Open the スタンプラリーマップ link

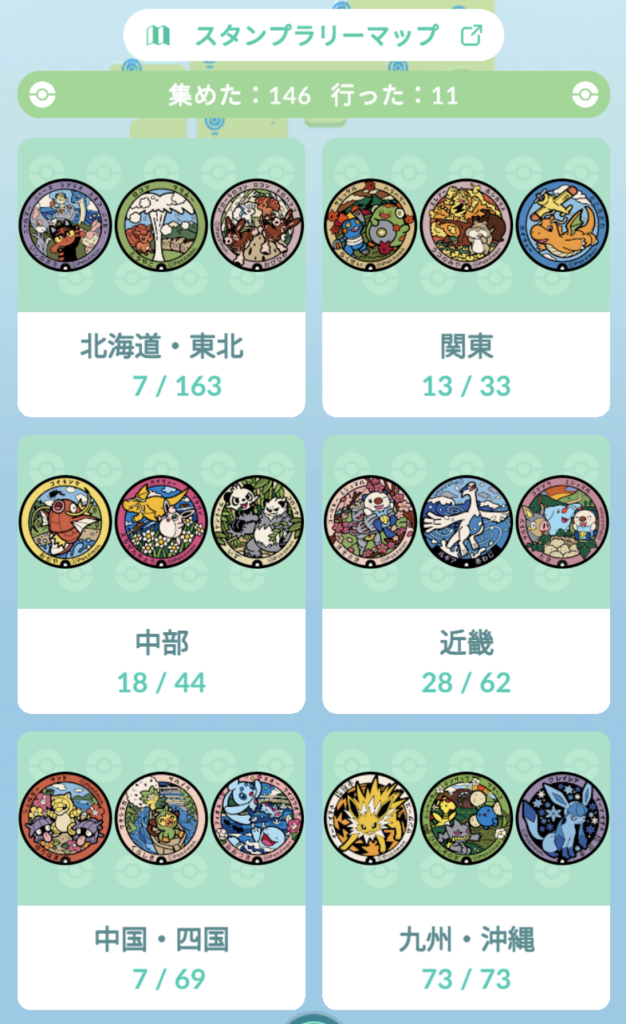(x=313, y=36)
